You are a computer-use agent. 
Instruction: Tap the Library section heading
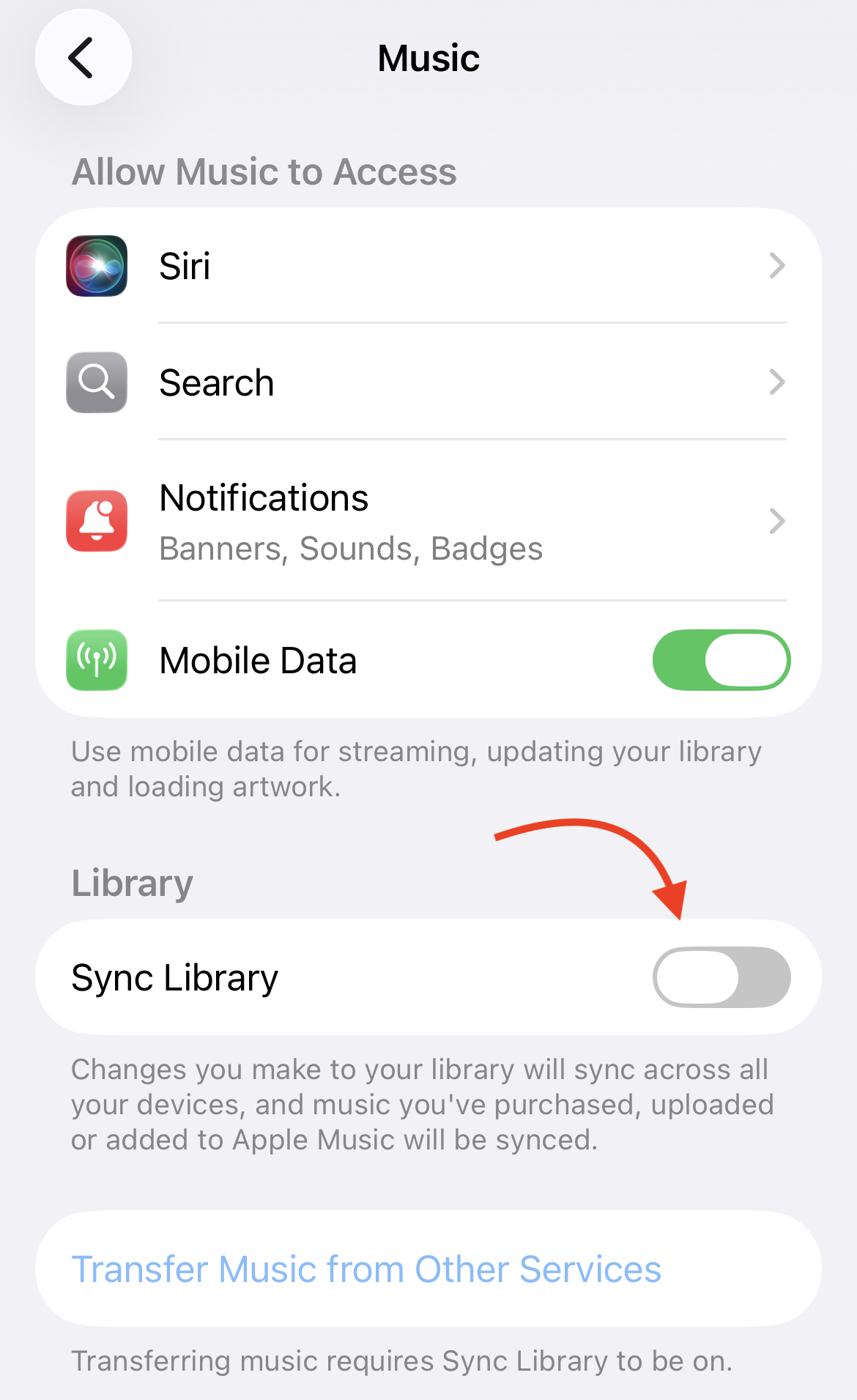point(131,883)
